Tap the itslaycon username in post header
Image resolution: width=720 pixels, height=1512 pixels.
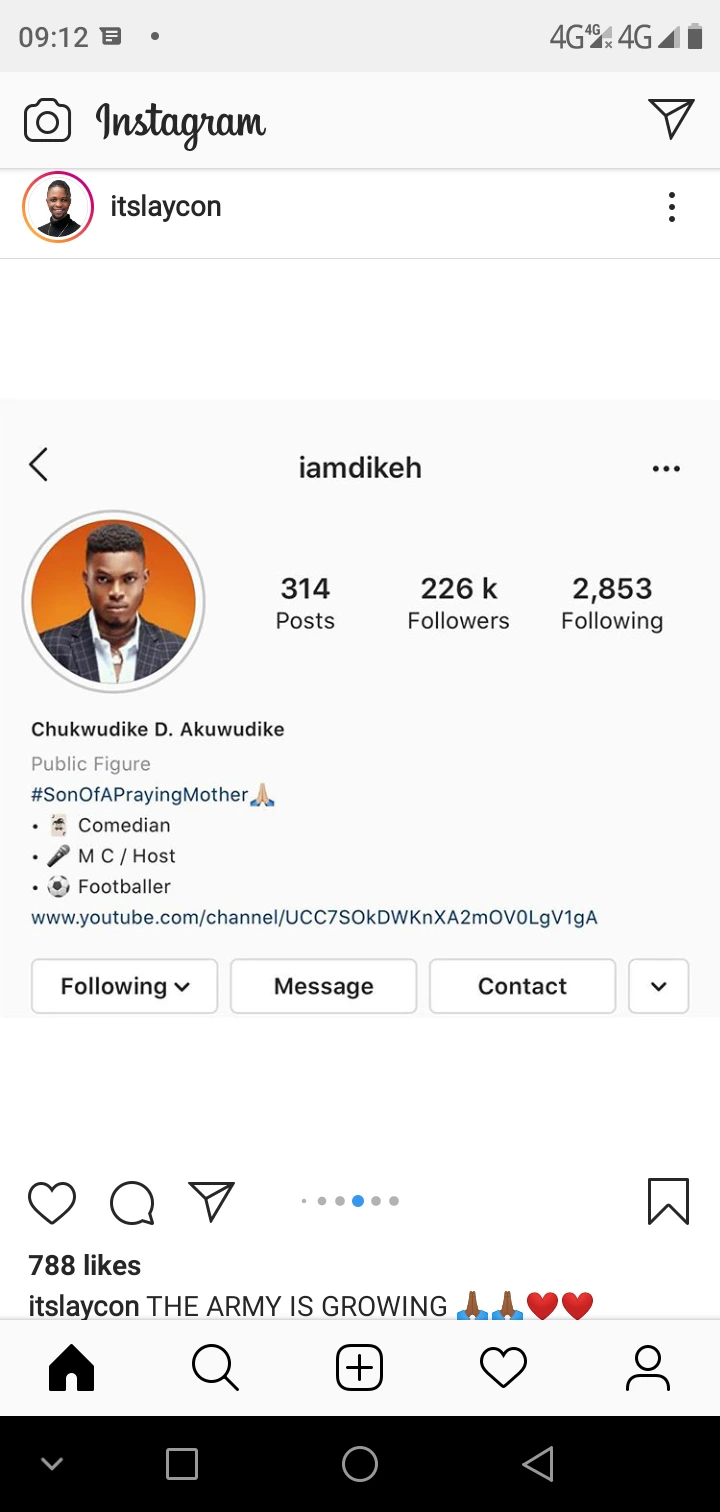point(166,207)
